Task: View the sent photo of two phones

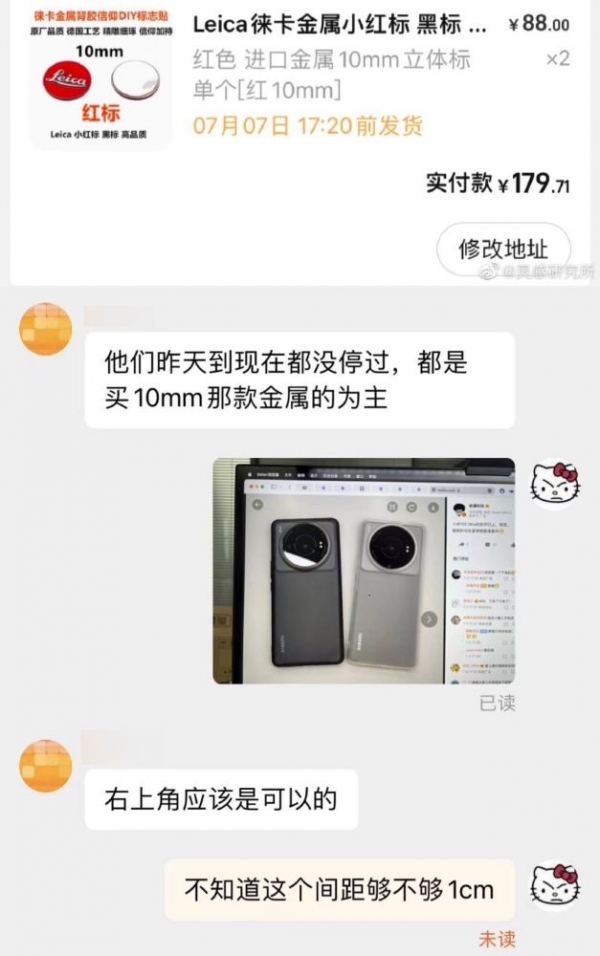Action: pyautogui.click(x=363, y=571)
